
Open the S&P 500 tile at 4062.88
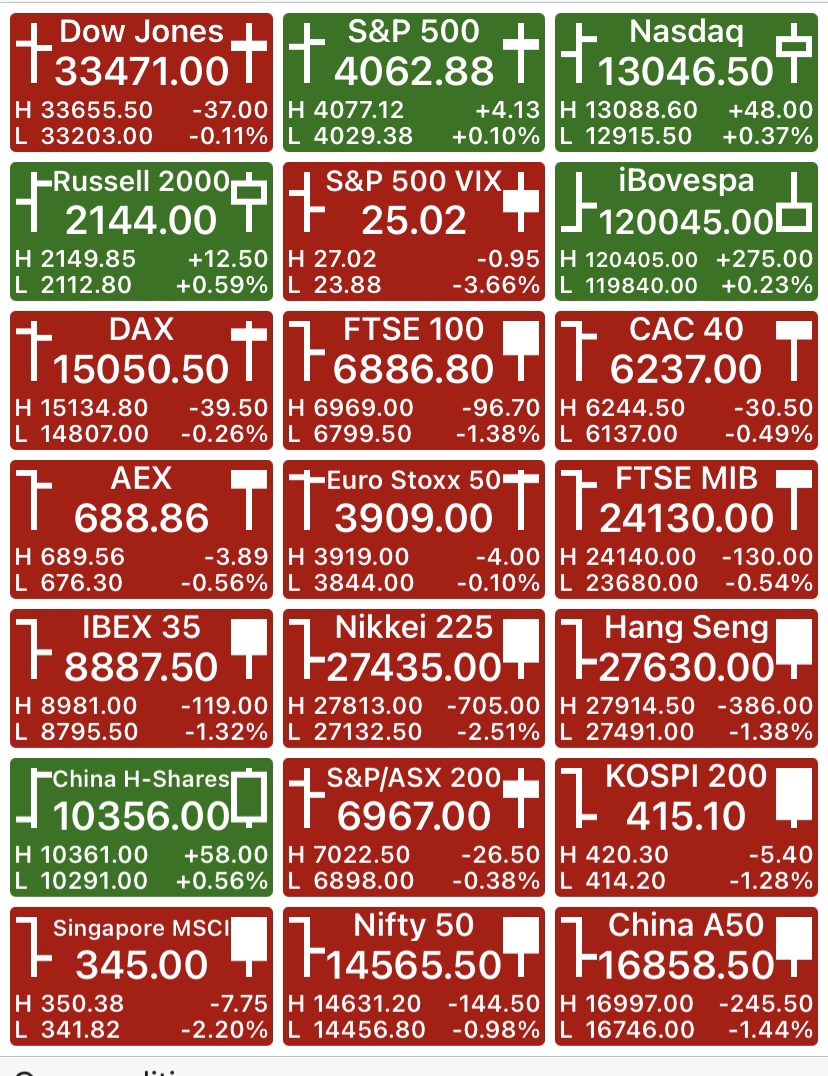pyautogui.click(x=414, y=82)
